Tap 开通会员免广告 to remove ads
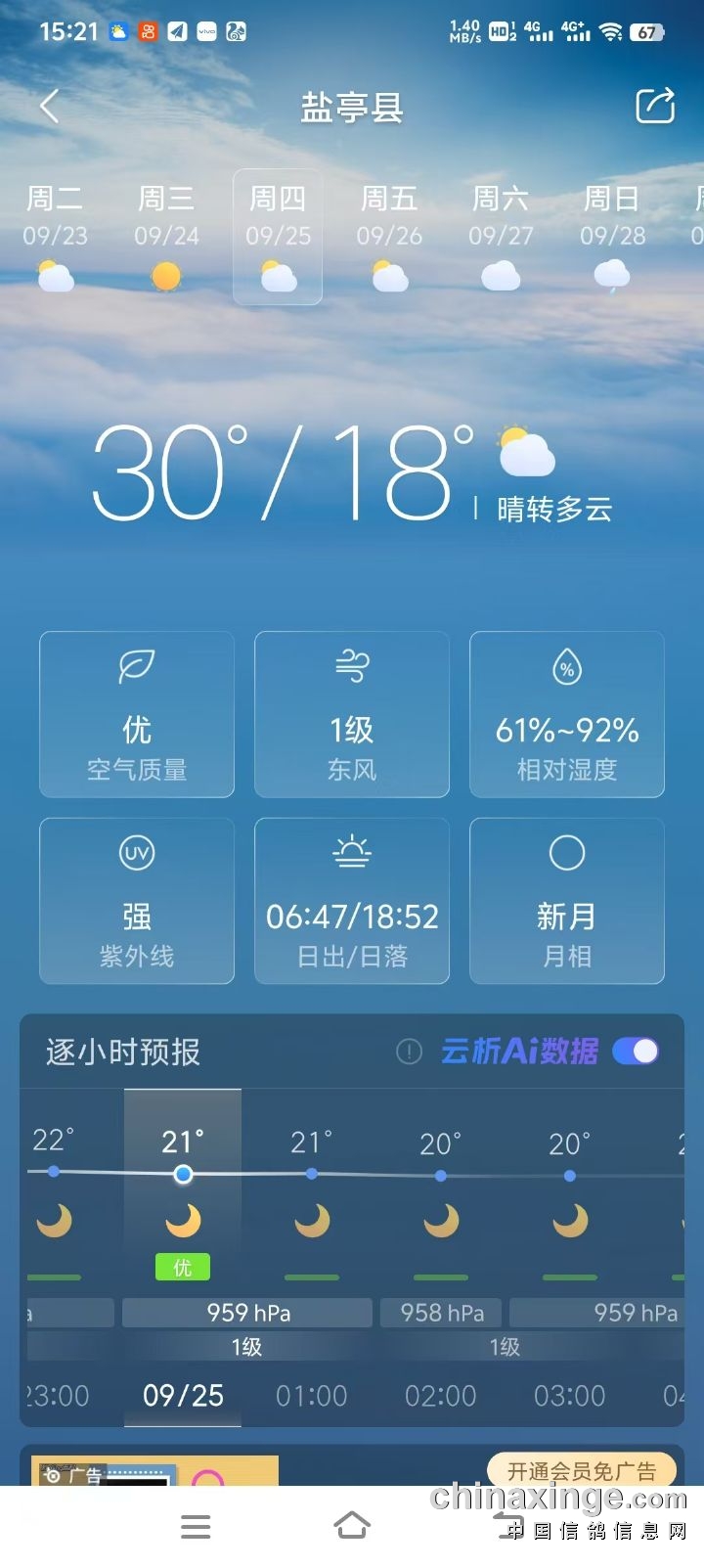This screenshot has height=1568, width=704. point(582,1471)
